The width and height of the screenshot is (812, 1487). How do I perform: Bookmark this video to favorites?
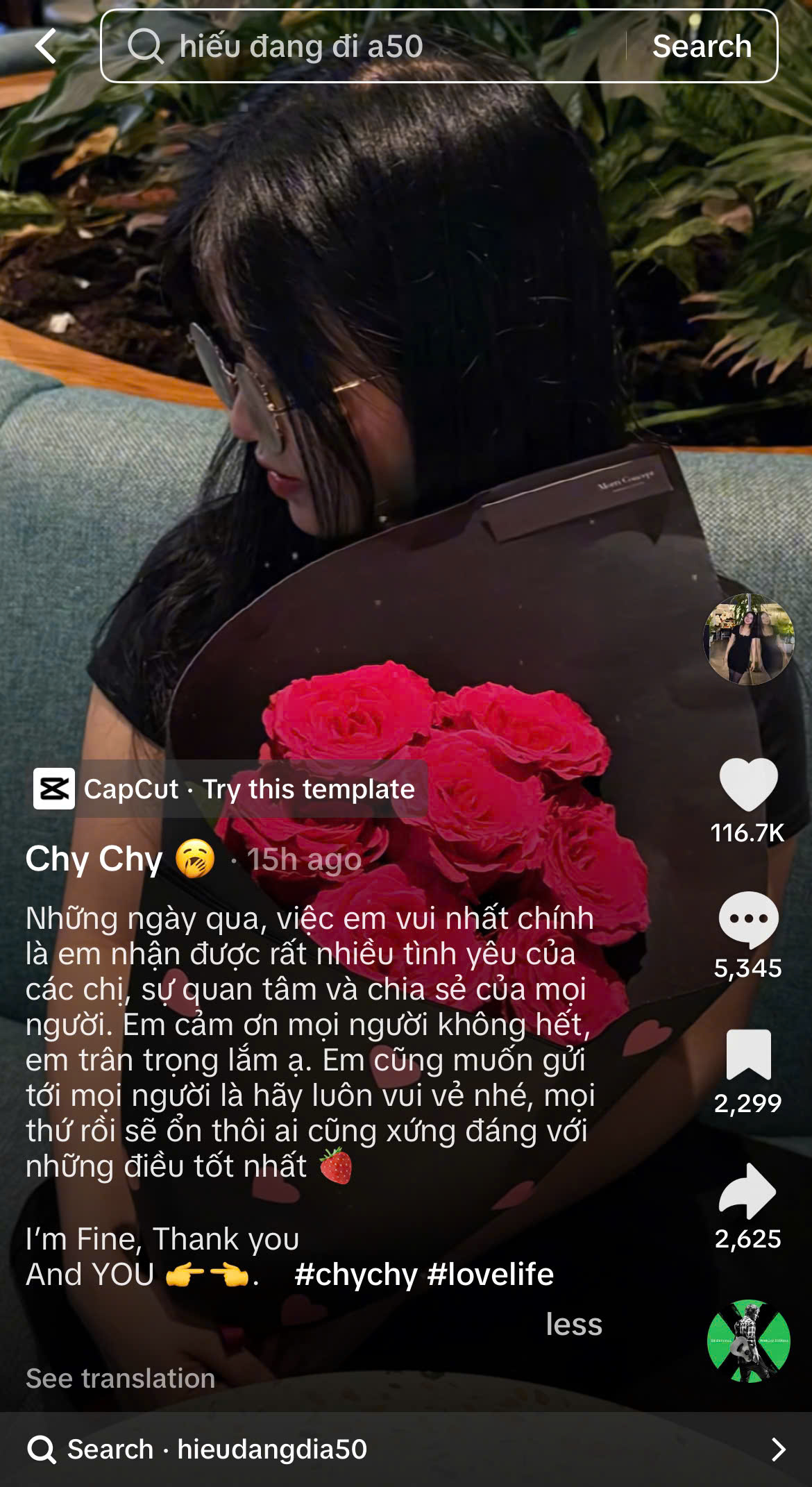pyautogui.click(x=748, y=1055)
